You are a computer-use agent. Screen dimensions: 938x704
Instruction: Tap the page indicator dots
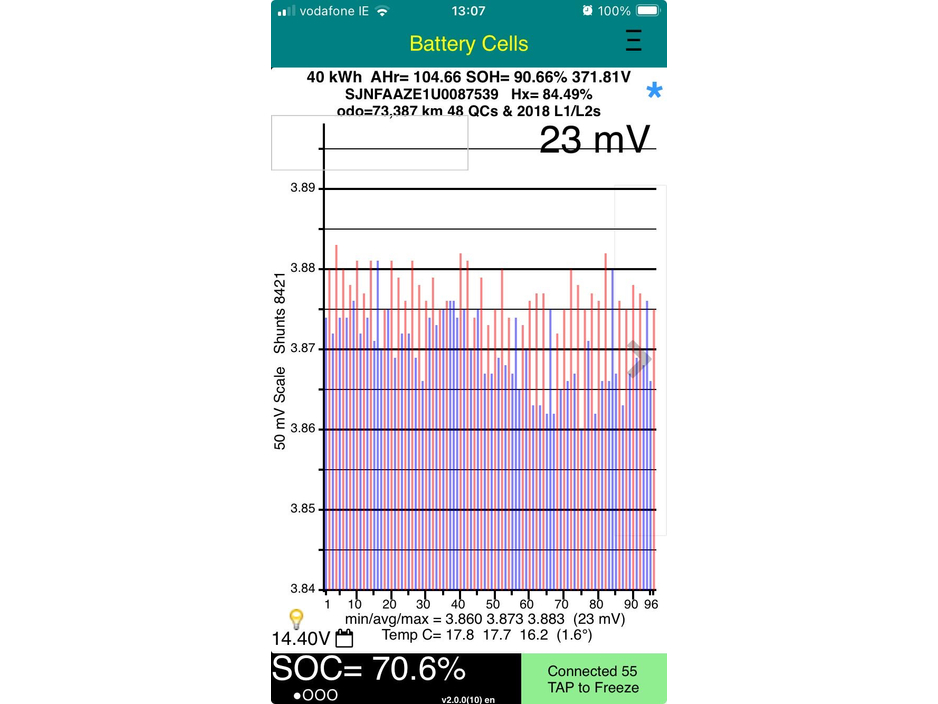(x=315, y=695)
